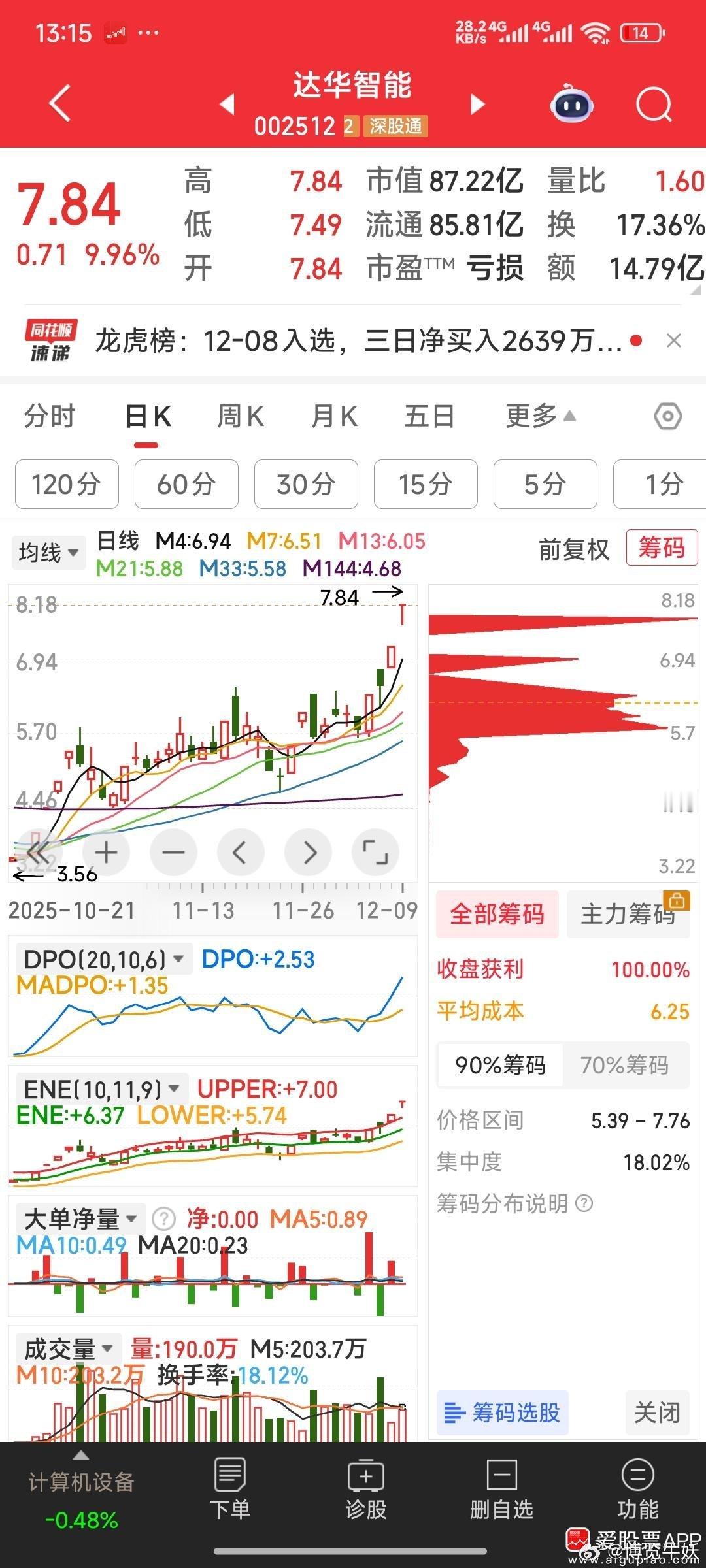Switch to the 五日 tab

(x=429, y=417)
